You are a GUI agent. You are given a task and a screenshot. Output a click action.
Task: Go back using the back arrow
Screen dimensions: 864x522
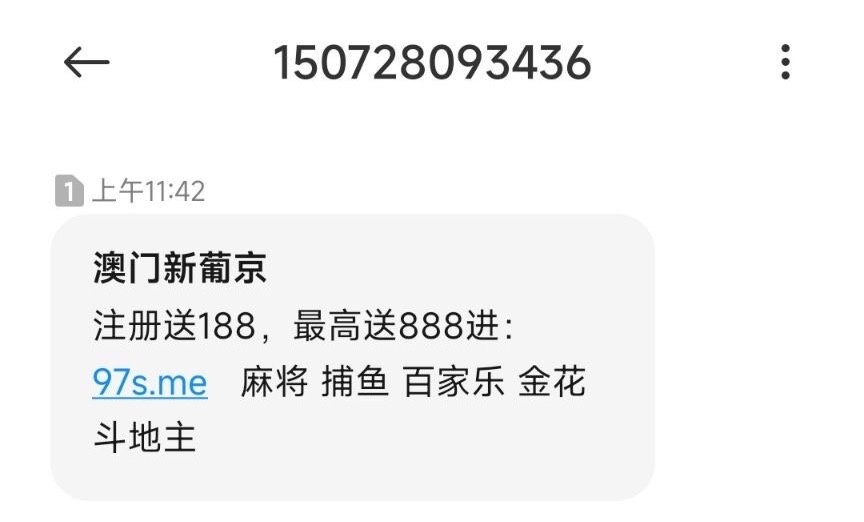[86, 63]
